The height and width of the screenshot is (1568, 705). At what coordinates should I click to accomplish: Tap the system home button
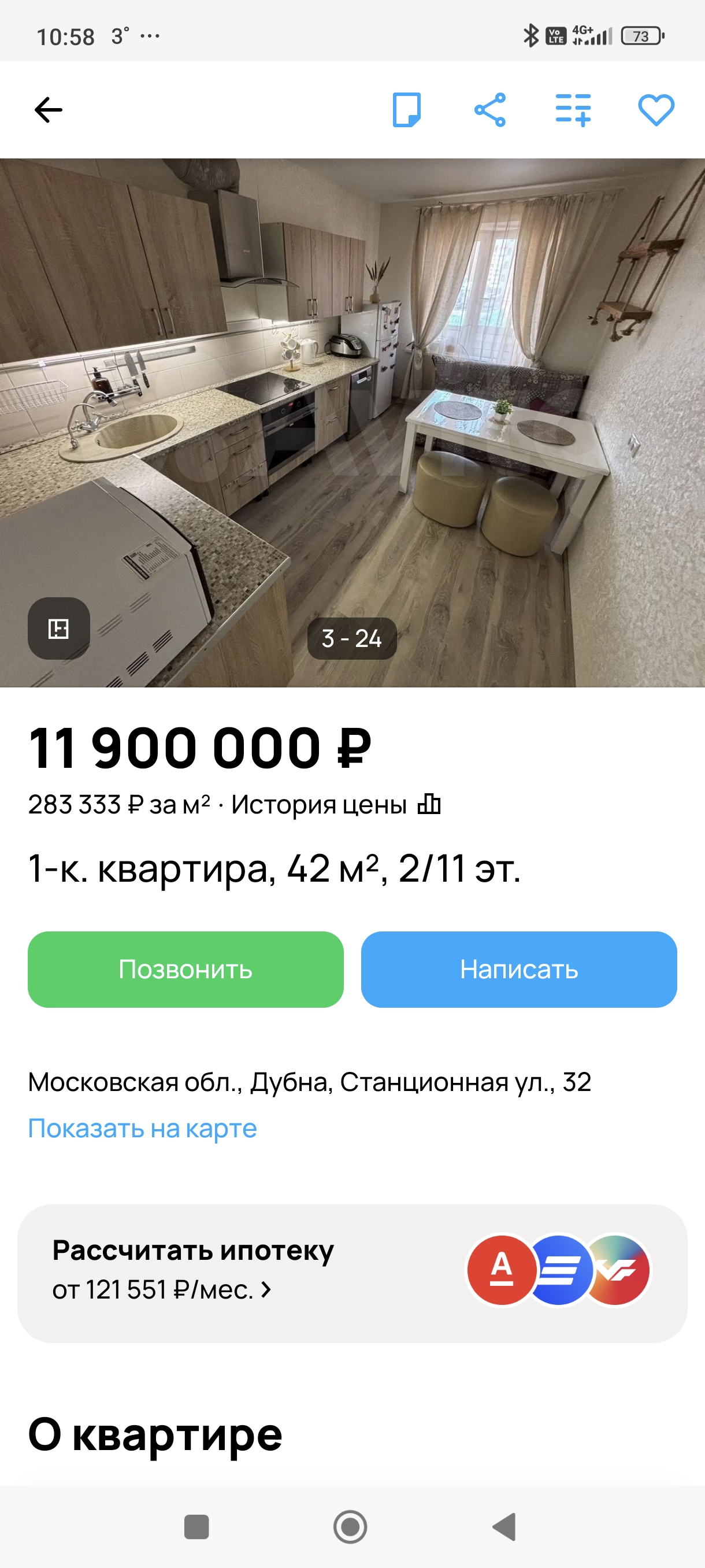(350, 1526)
